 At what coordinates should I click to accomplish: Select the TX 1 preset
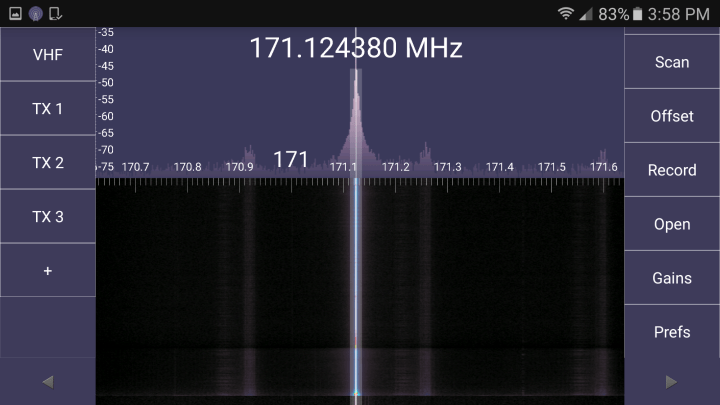pos(47,108)
